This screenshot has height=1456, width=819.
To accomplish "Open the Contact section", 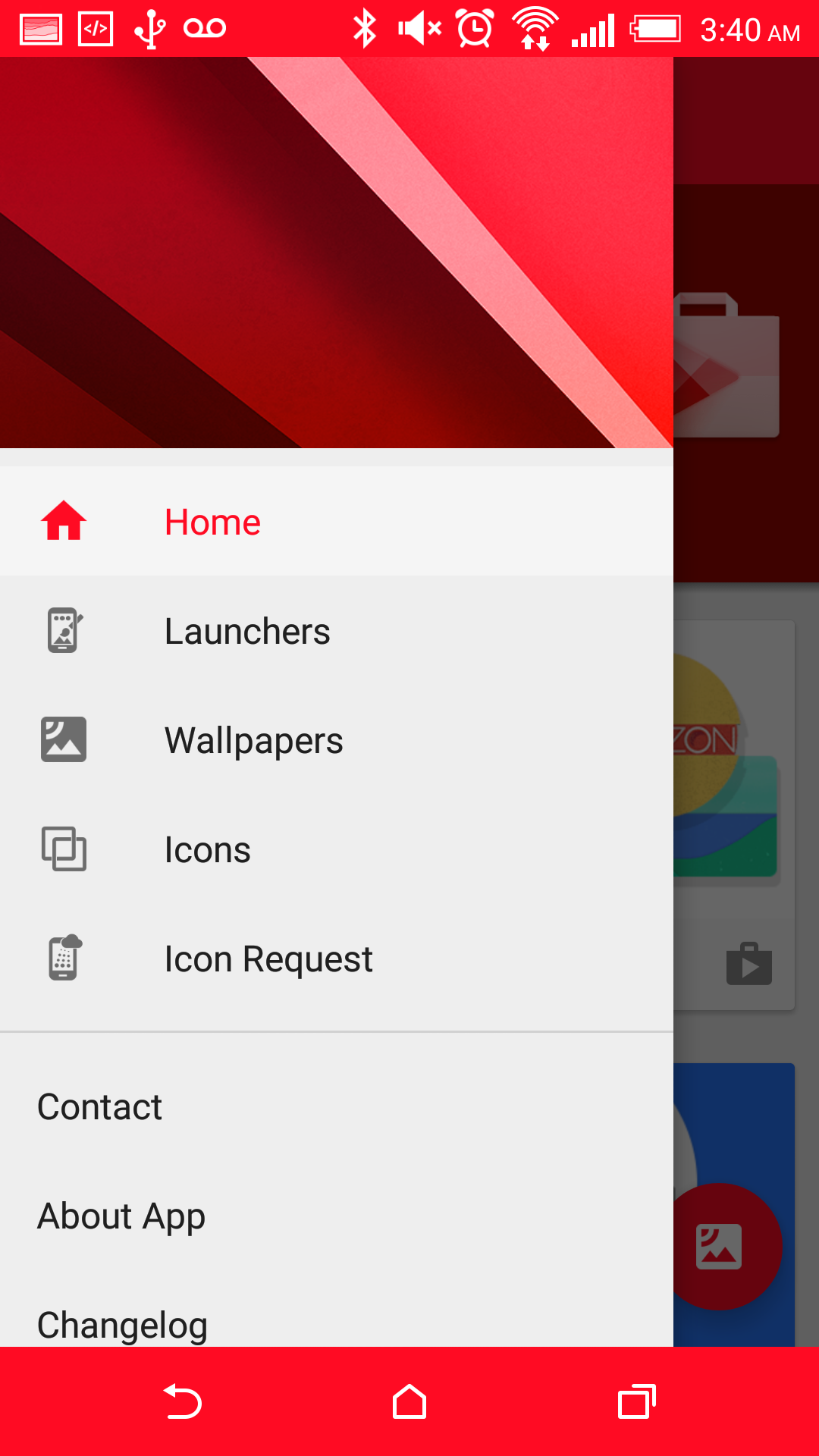I will pyautogui.click(x=99, y=1107).
